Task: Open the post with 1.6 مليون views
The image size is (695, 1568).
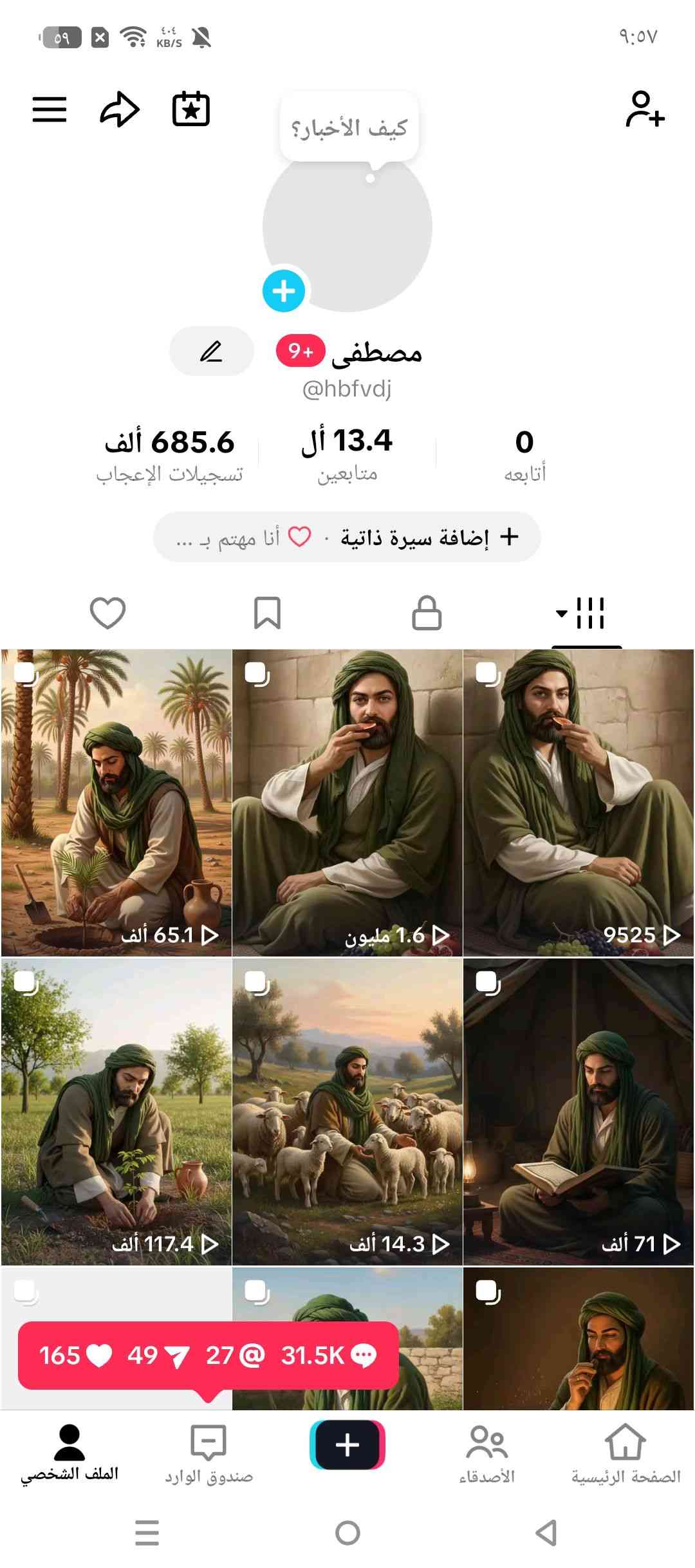Action: [x=347, y=802]
